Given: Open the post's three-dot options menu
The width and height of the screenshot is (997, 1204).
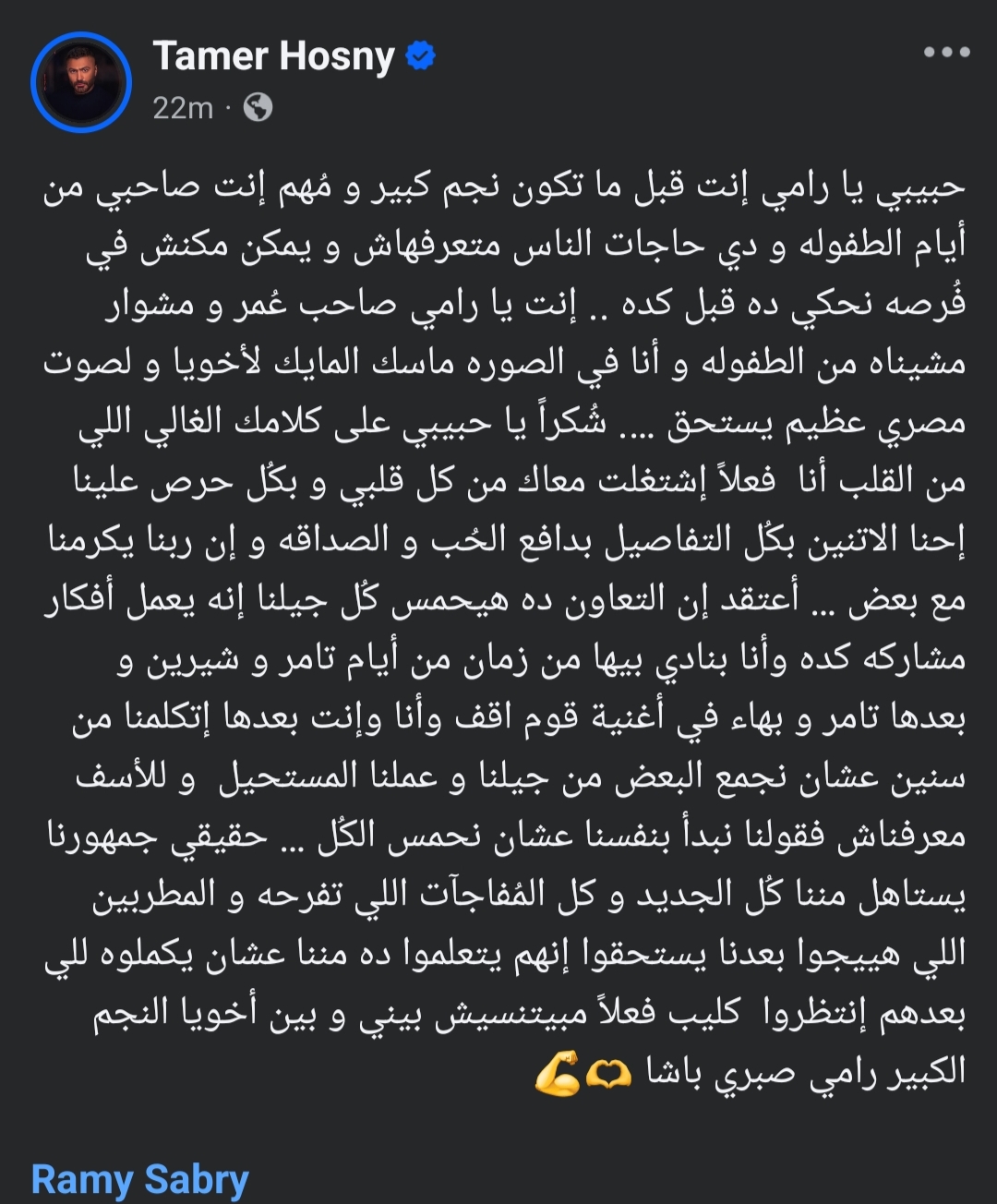Looking at the screenshot, I should [946, 53].
